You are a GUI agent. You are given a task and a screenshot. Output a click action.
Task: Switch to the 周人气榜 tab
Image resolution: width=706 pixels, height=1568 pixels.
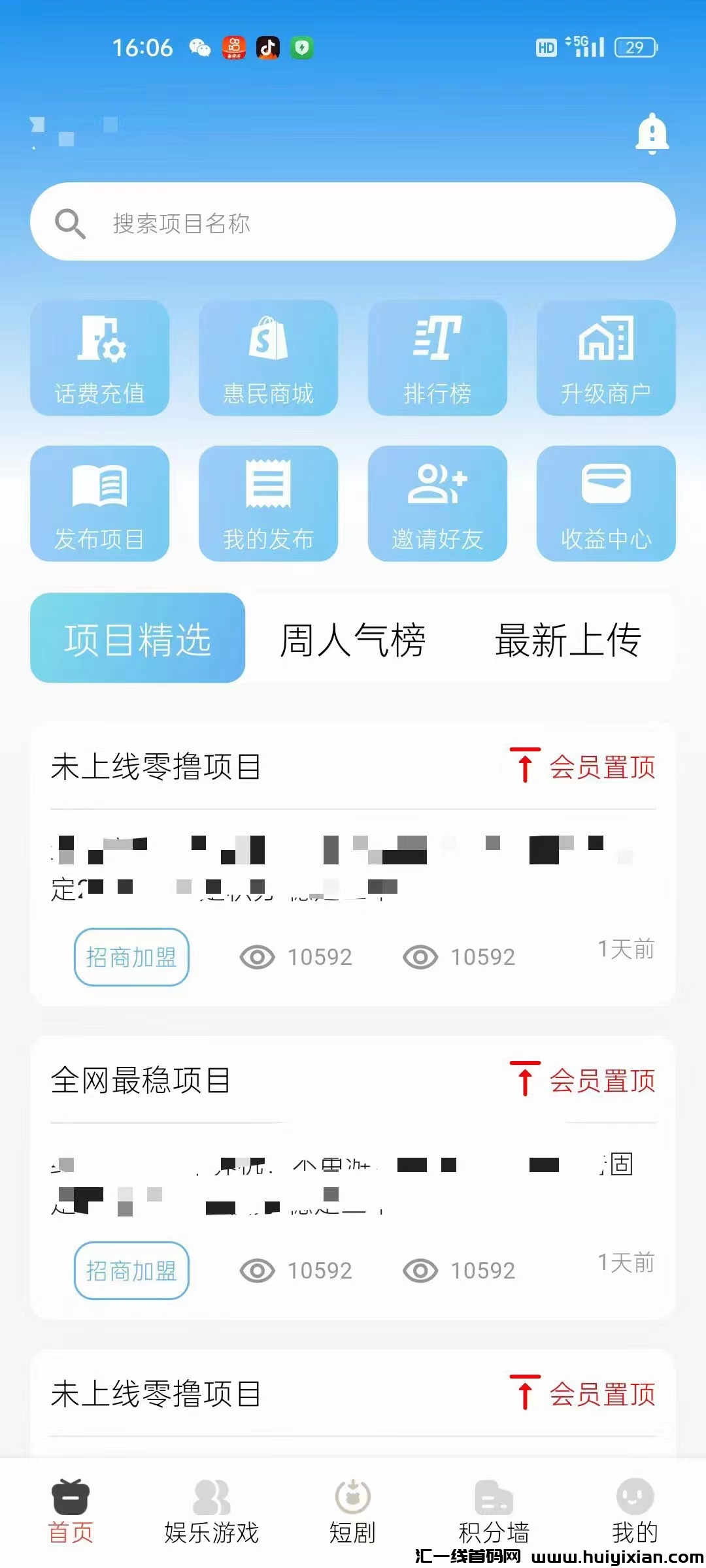[351, 640]
